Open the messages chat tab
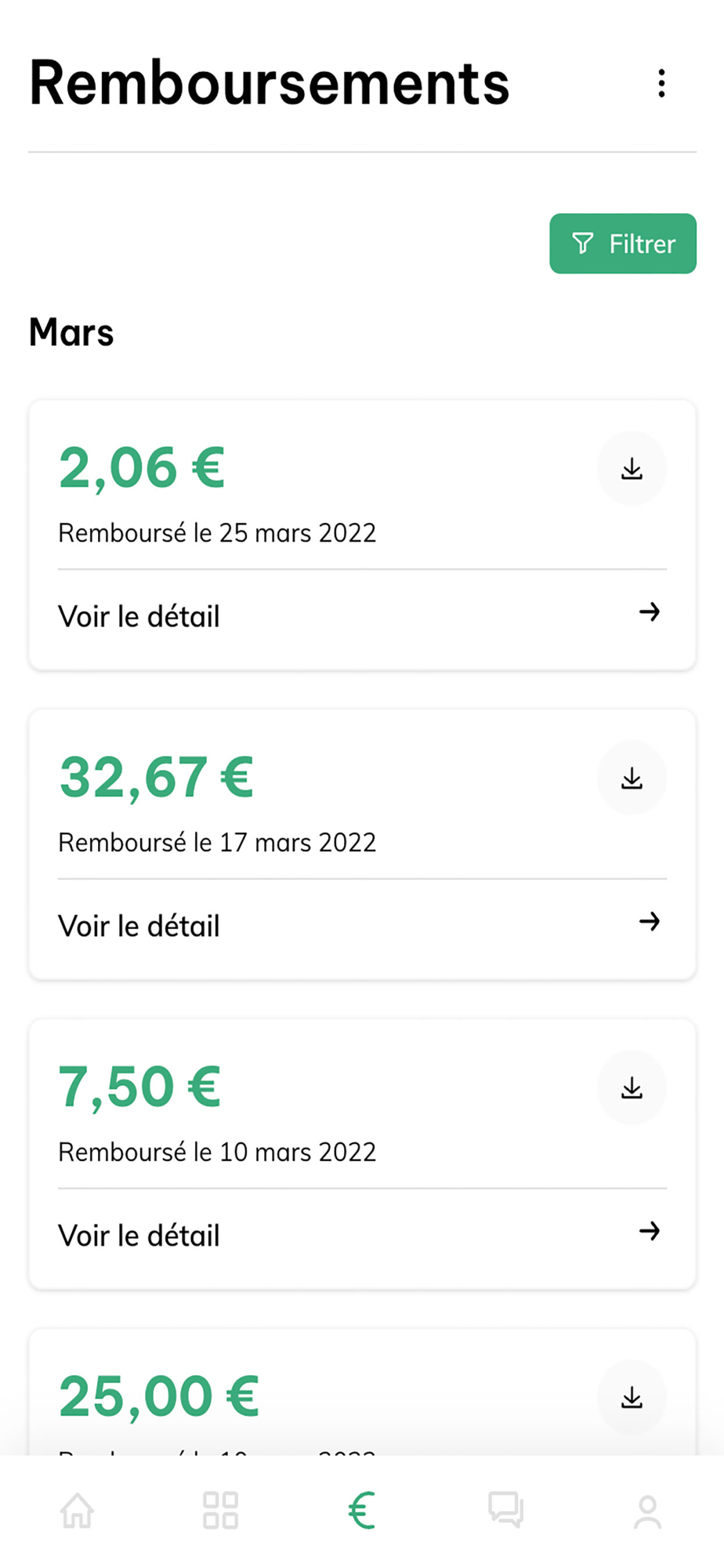 (x=505, y=1511)
